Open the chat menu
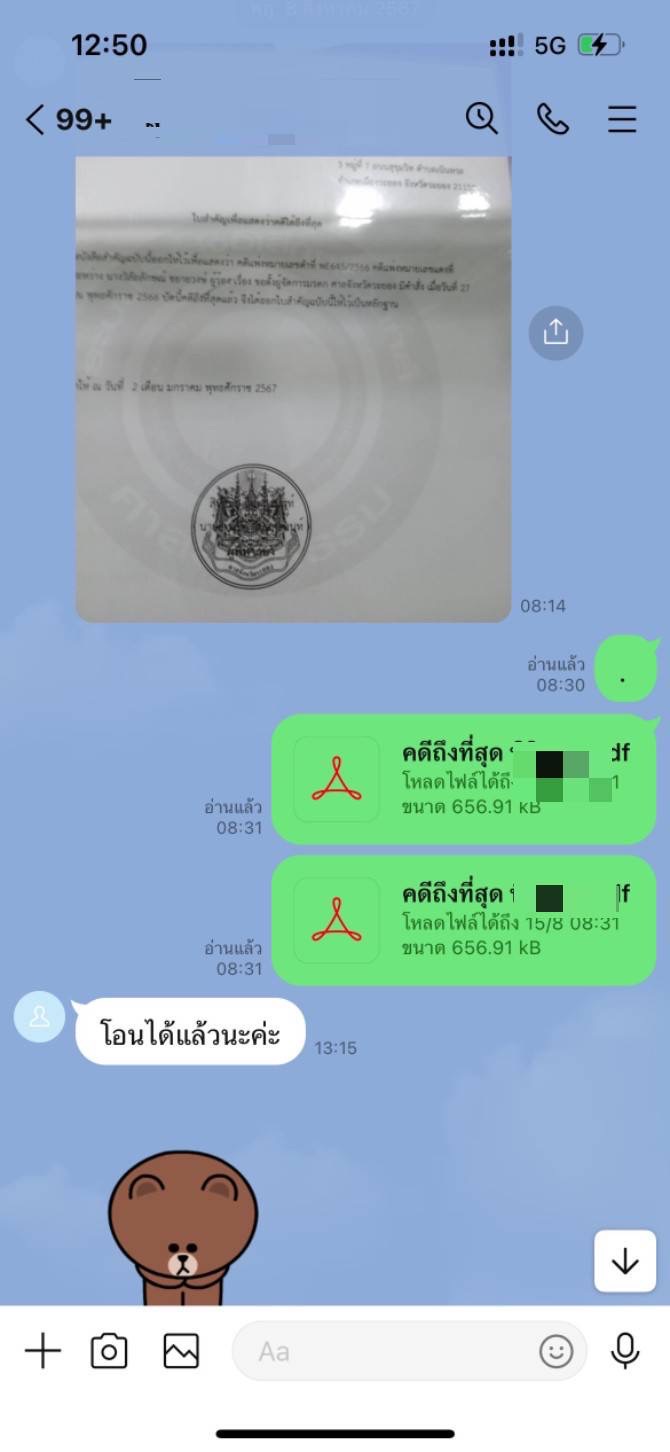Viewport: 670px width, 1452px height. (x=622, y=119)
